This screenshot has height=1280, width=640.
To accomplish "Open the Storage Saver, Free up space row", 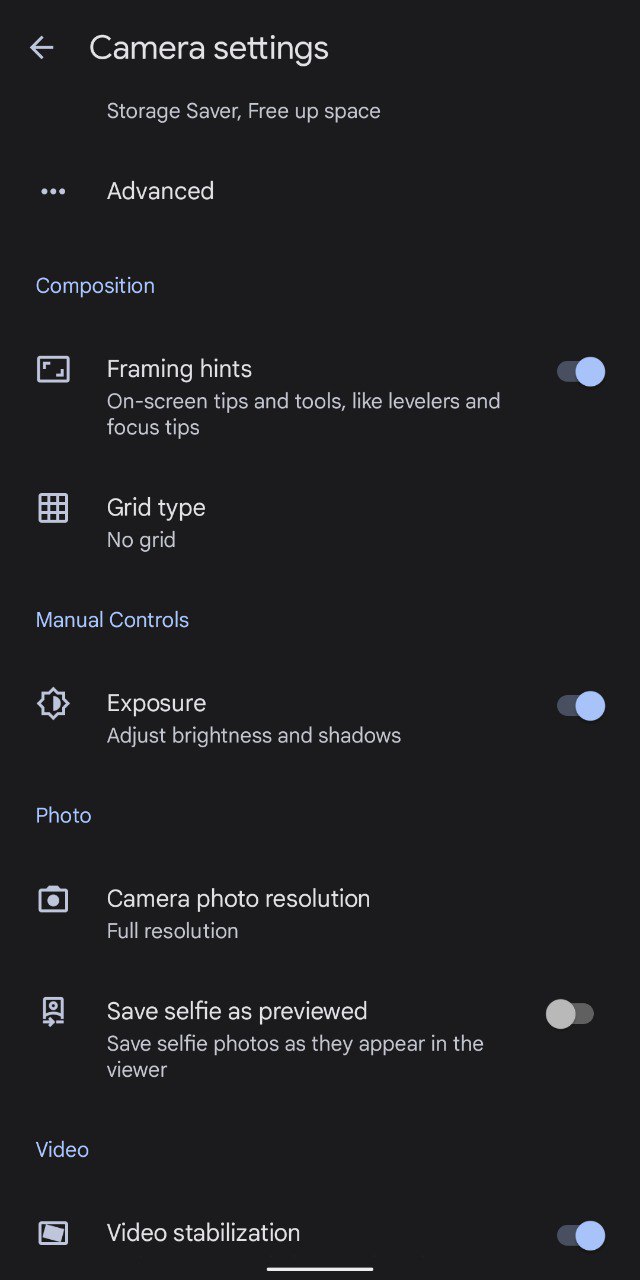I will (320, 110).
